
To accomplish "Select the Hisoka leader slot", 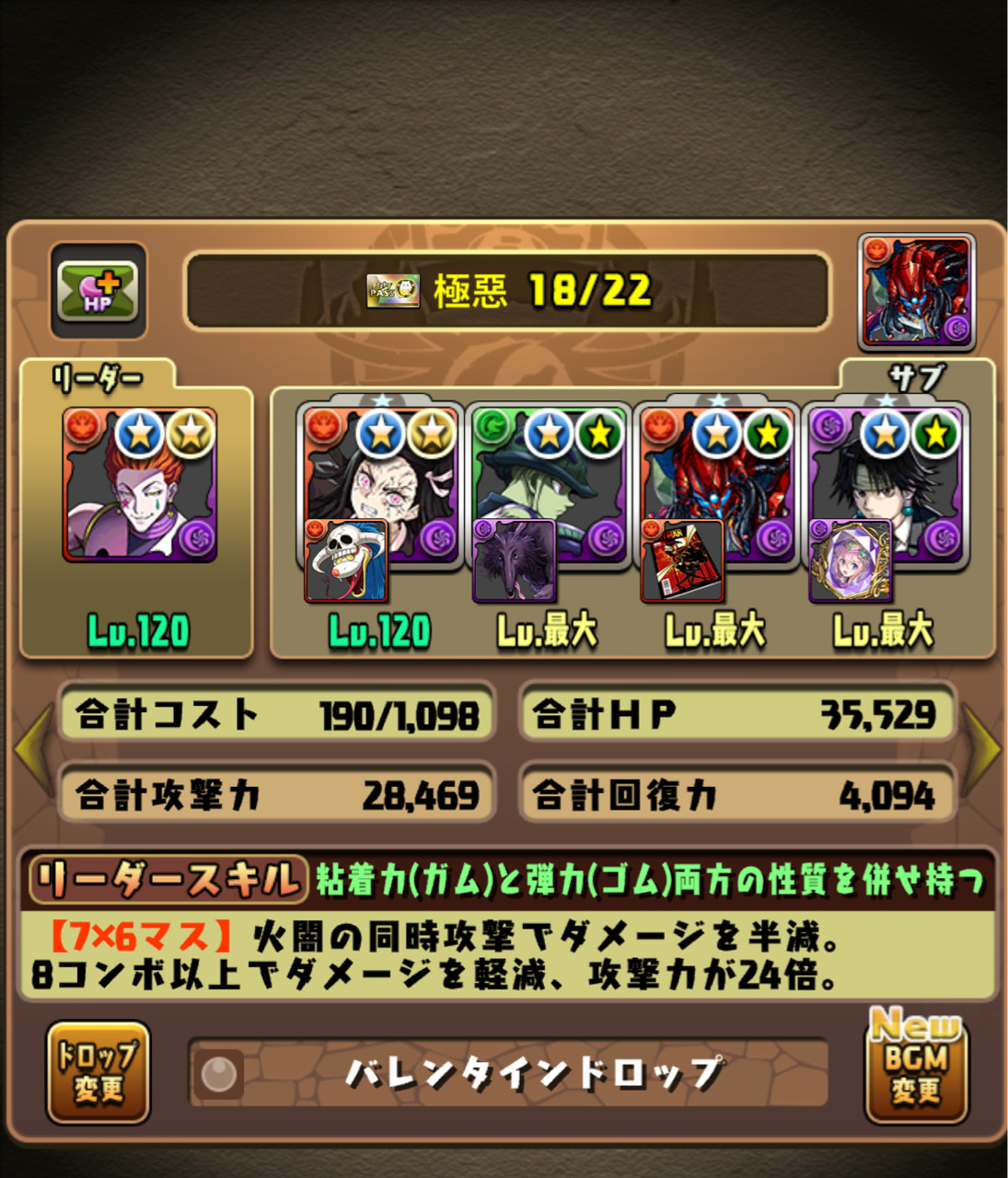I will 139,485.
